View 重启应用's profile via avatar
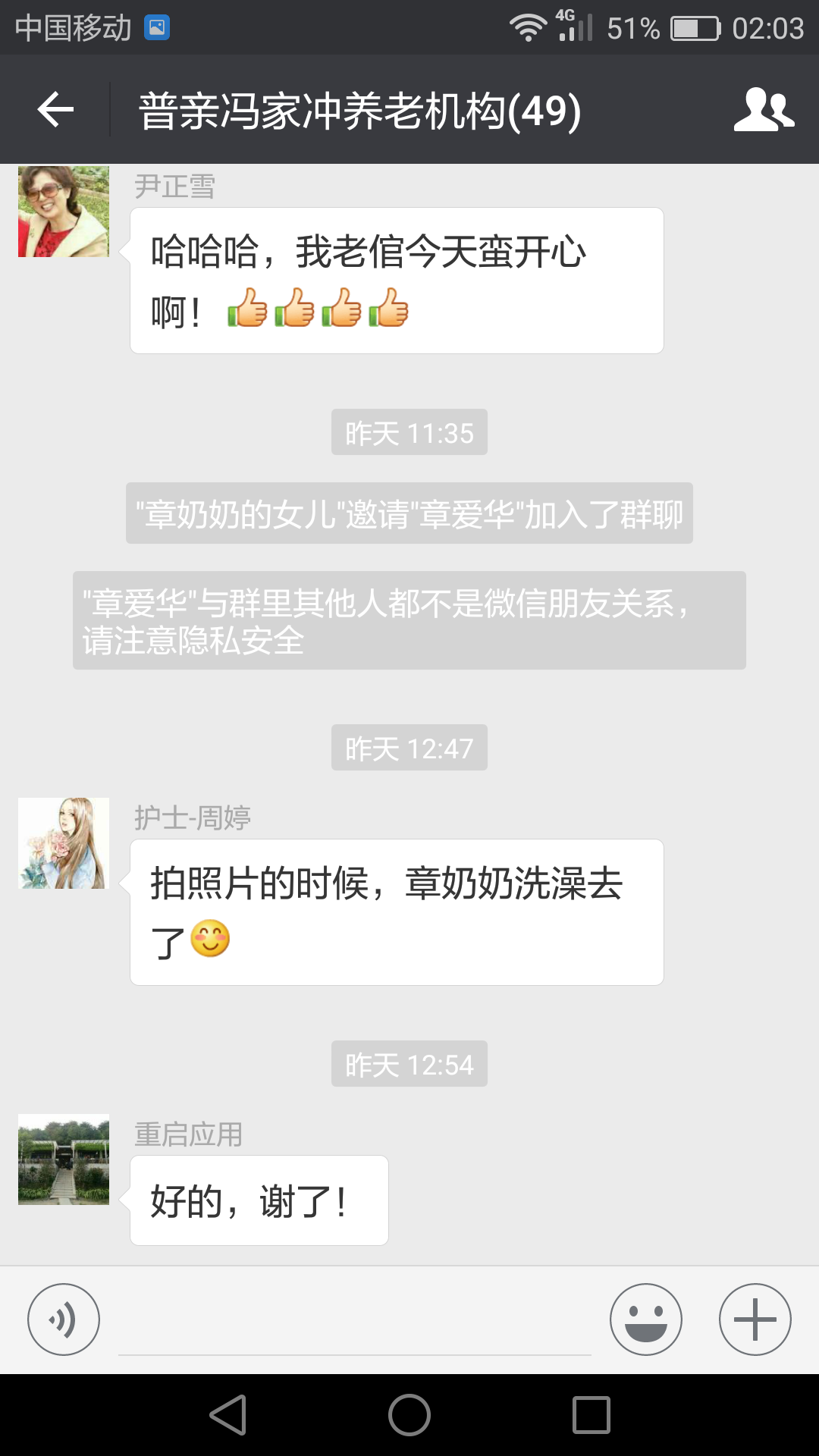 point(64,1159)
